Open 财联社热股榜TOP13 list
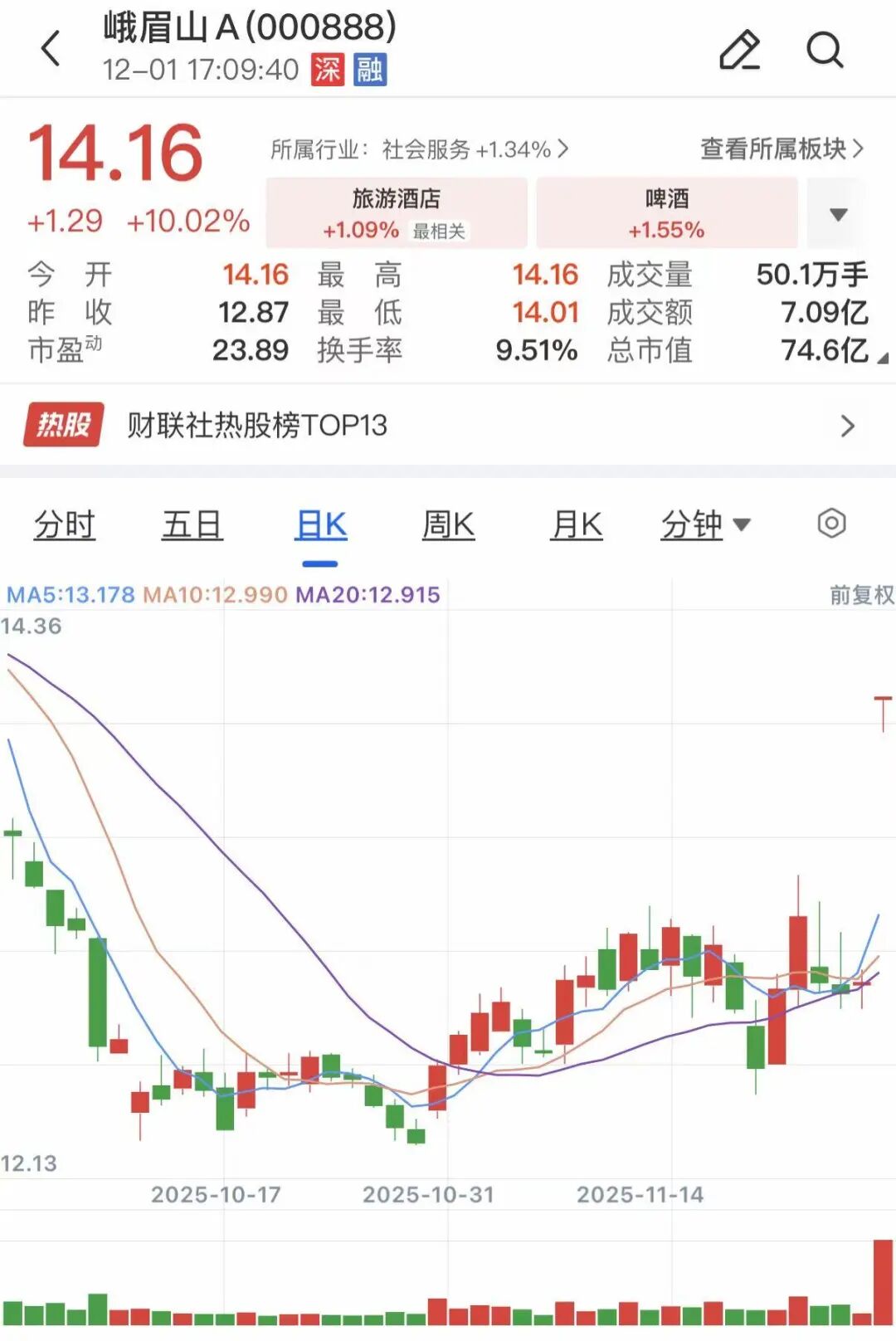 point(259,426)
